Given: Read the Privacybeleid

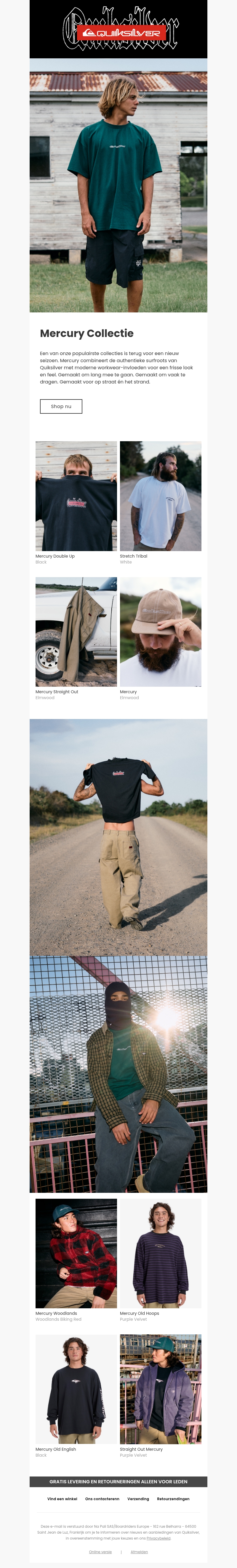Looking at the screenshot, I should (158, 1538).
